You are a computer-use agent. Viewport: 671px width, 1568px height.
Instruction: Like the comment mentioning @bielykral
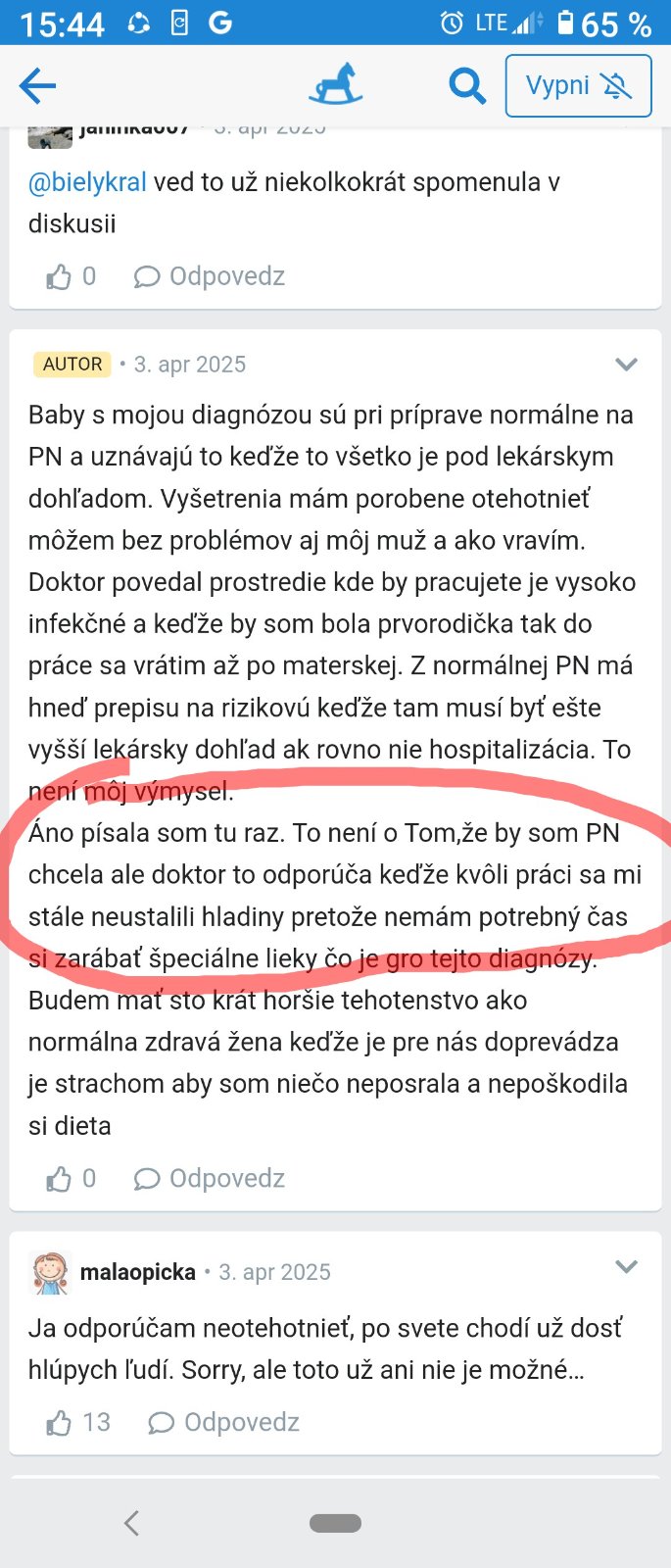pyautogui.click(x=60, y=277)
